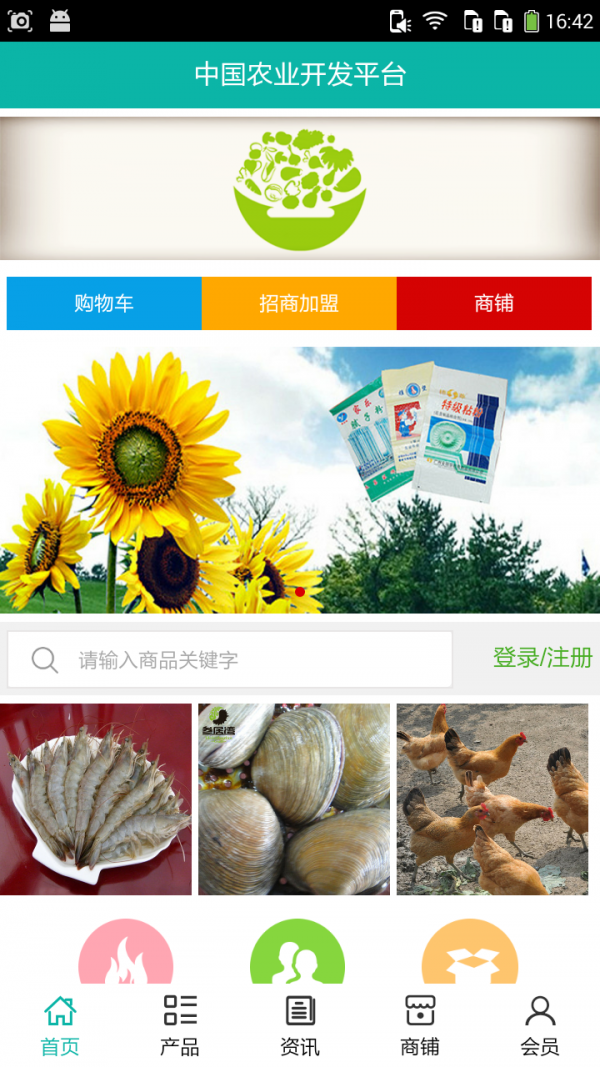The image size is (600, 1067).
Task: Open the clams product tile
Action: coord(294,799)
